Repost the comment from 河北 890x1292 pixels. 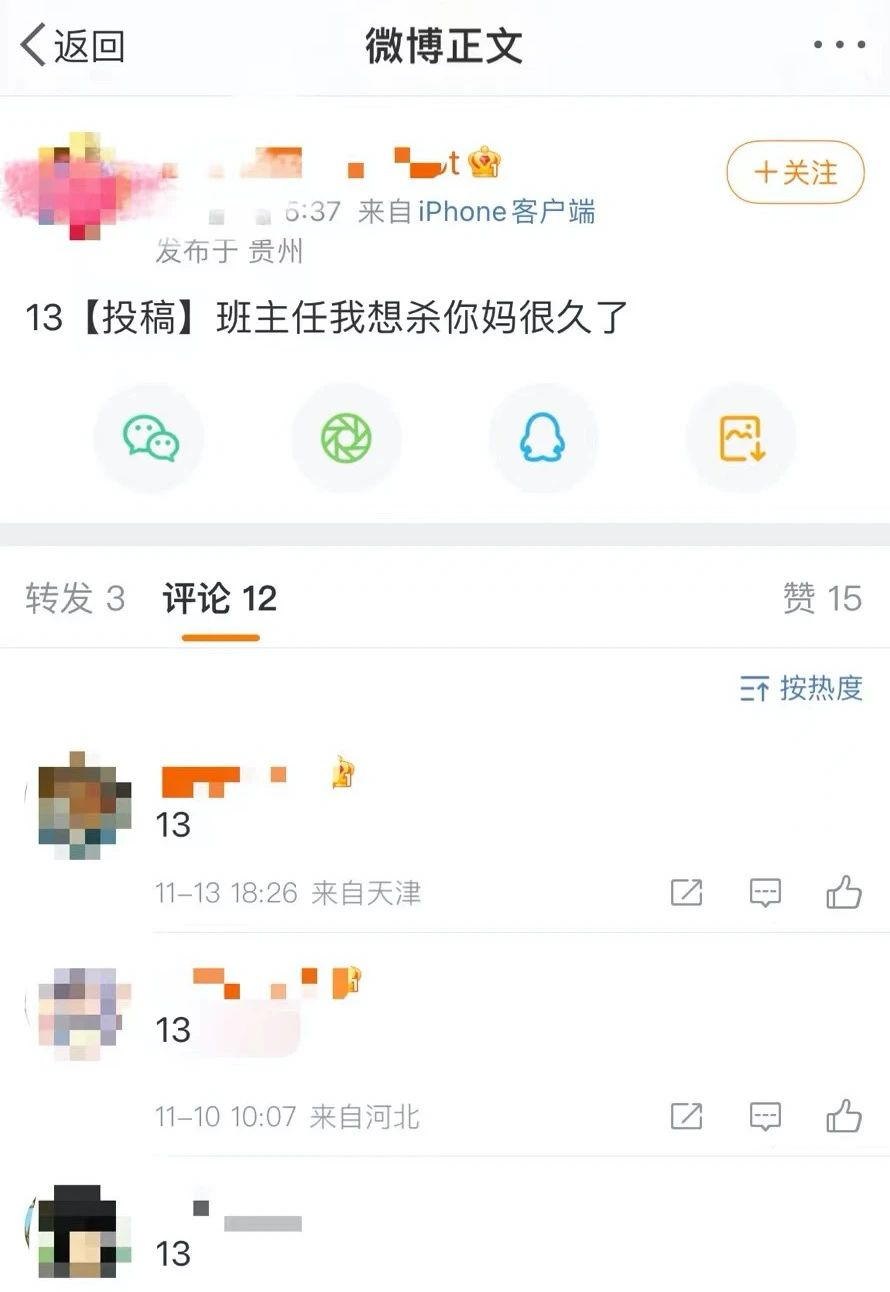686,1116
